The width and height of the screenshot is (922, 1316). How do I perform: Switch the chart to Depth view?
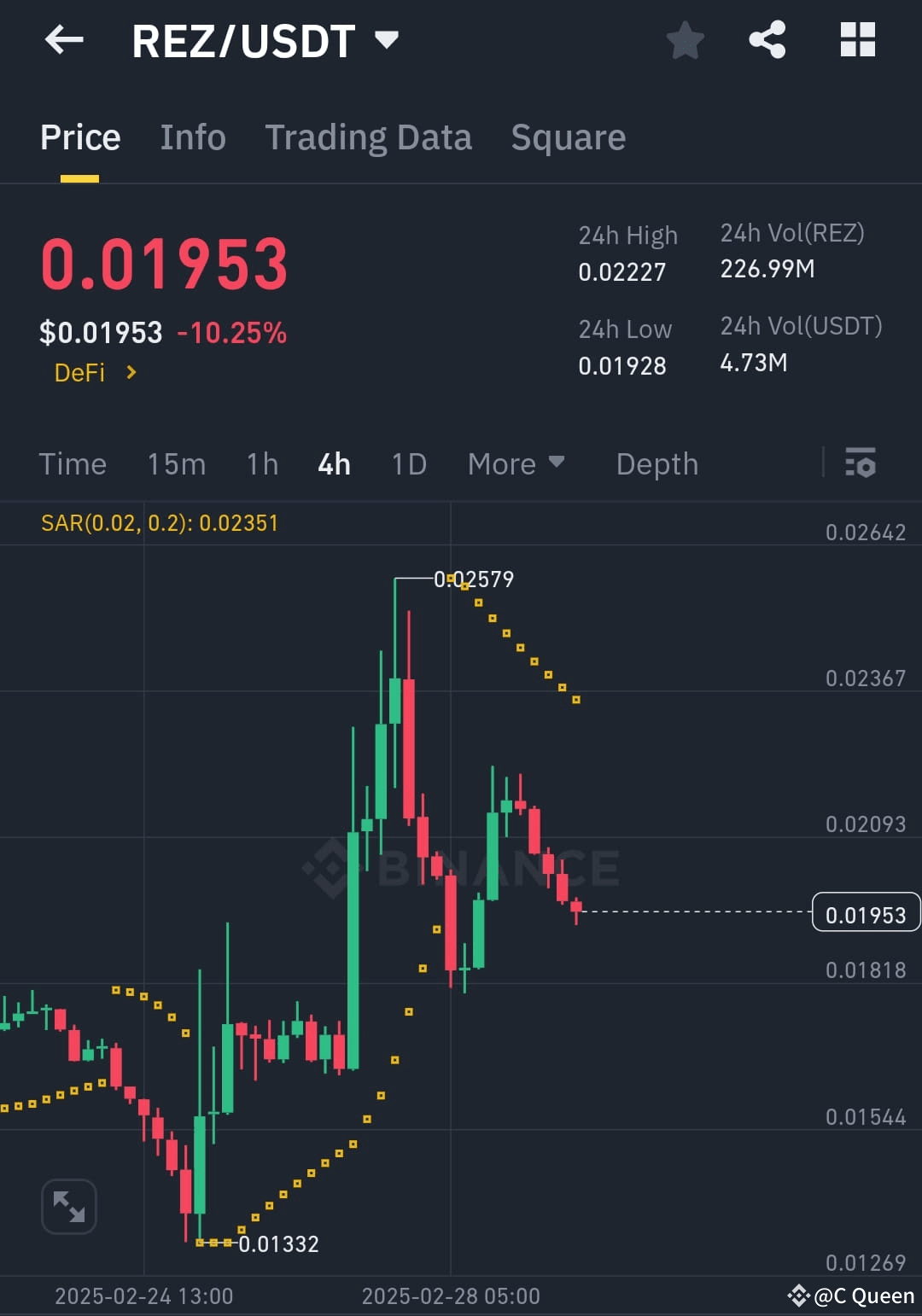point(656,464)
